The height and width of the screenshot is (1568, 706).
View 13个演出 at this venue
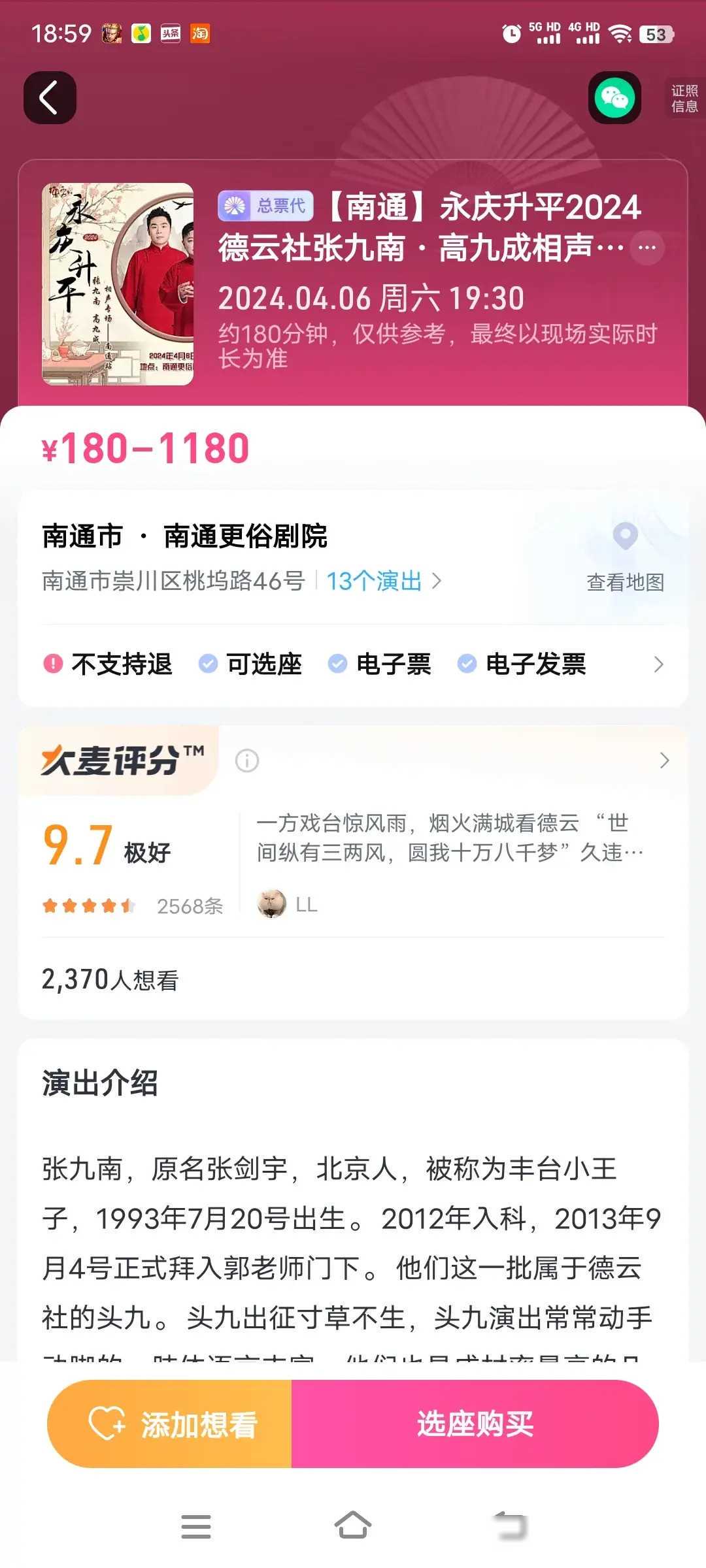(x=383, y=581)
